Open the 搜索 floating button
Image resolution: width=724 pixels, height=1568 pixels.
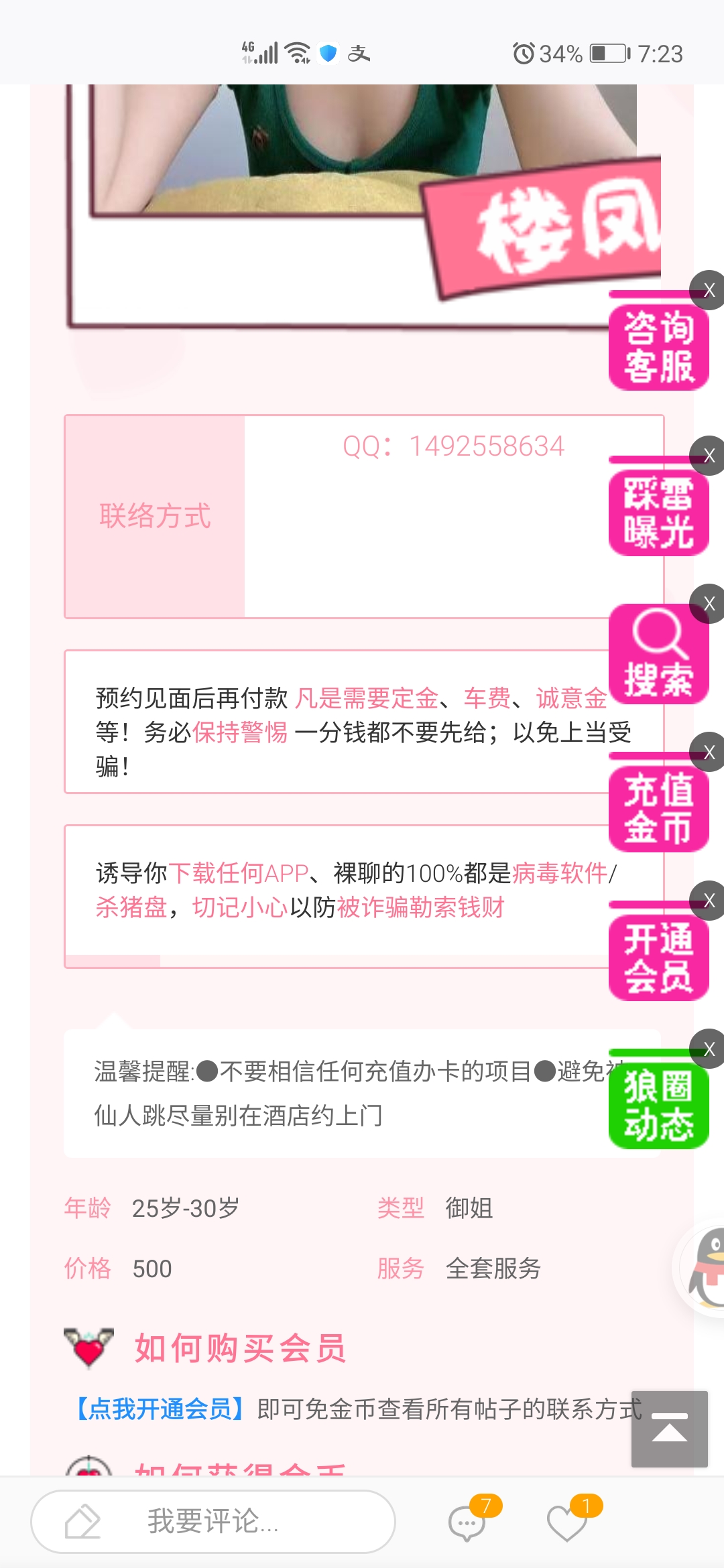(x=658, y=653)
